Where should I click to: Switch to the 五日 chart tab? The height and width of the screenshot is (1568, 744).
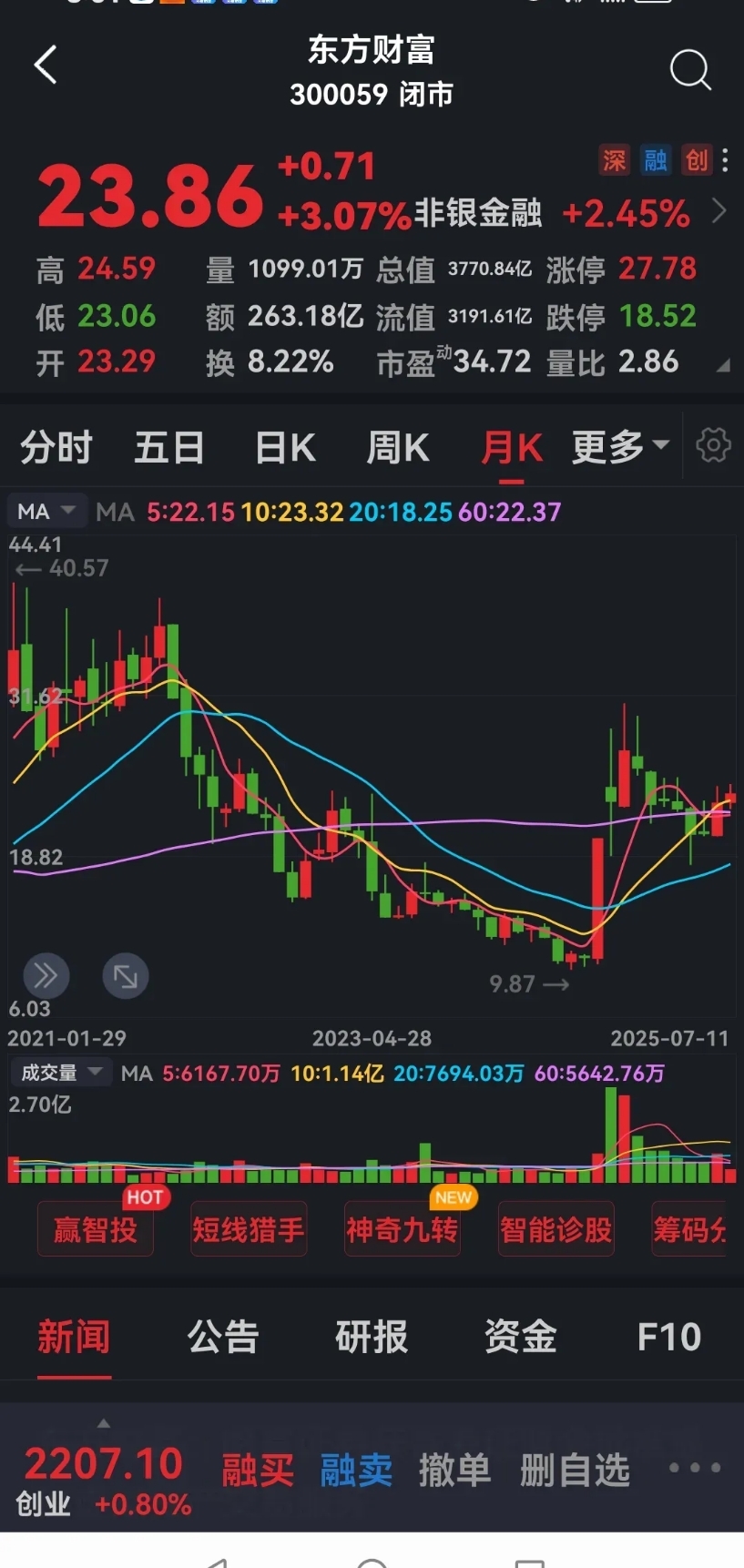(x=169, y=448)
